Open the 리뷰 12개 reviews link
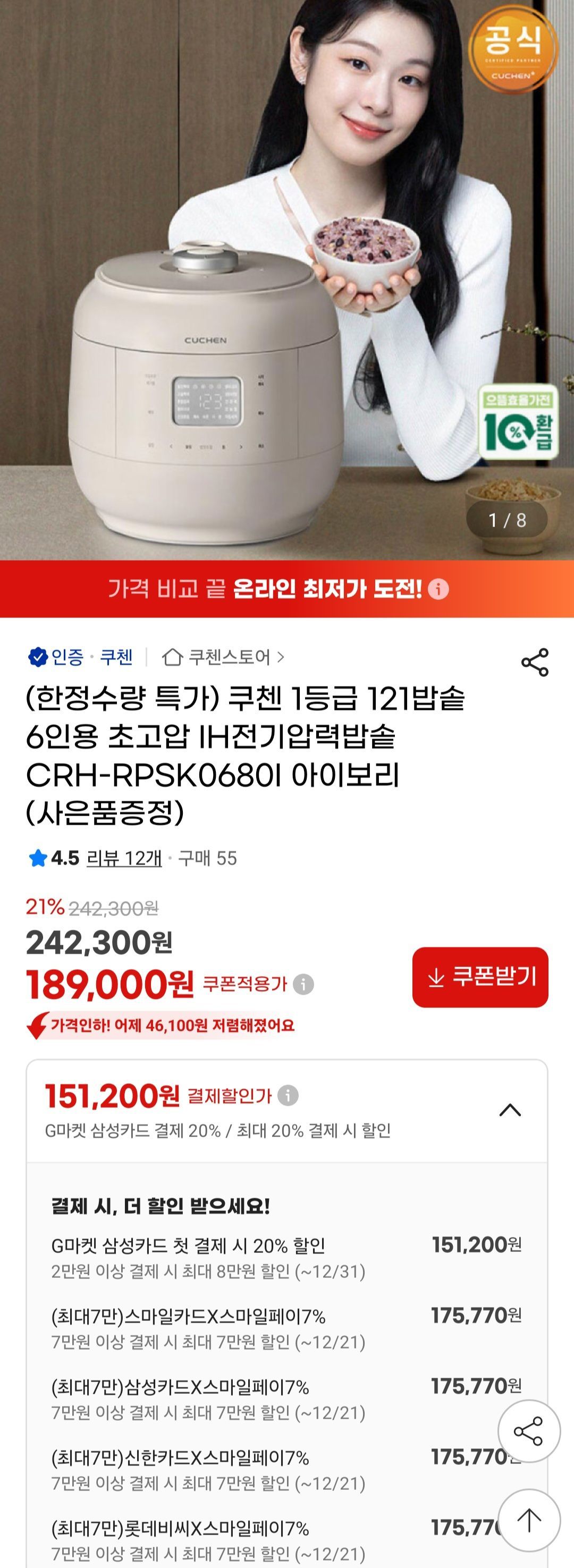Image resolution: width=574 pixels, height=1568 pixels. [124, 858]
